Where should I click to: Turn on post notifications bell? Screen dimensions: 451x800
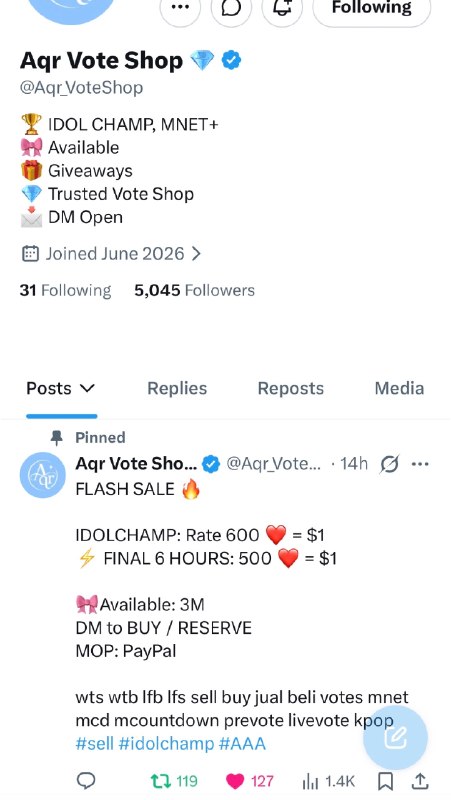(x=282, y=8)
